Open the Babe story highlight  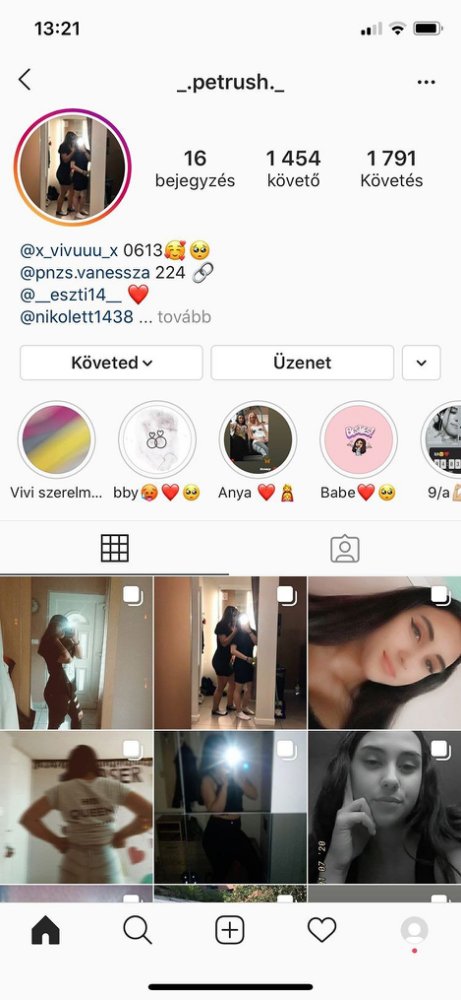coord(358,439)
